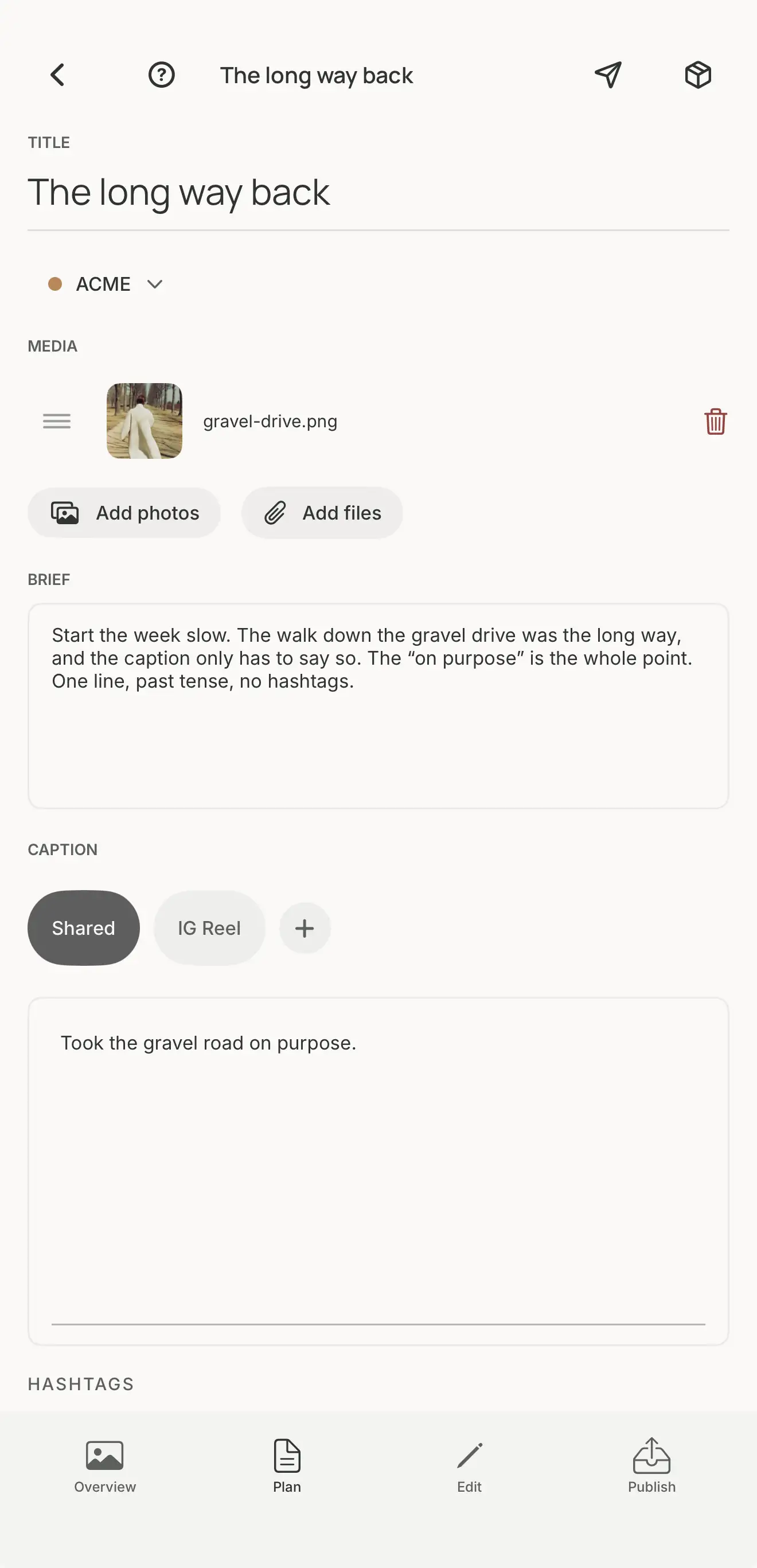Select the Shared caption chip
Screen dimensions: 757x1568
click(x=83, y=929)
